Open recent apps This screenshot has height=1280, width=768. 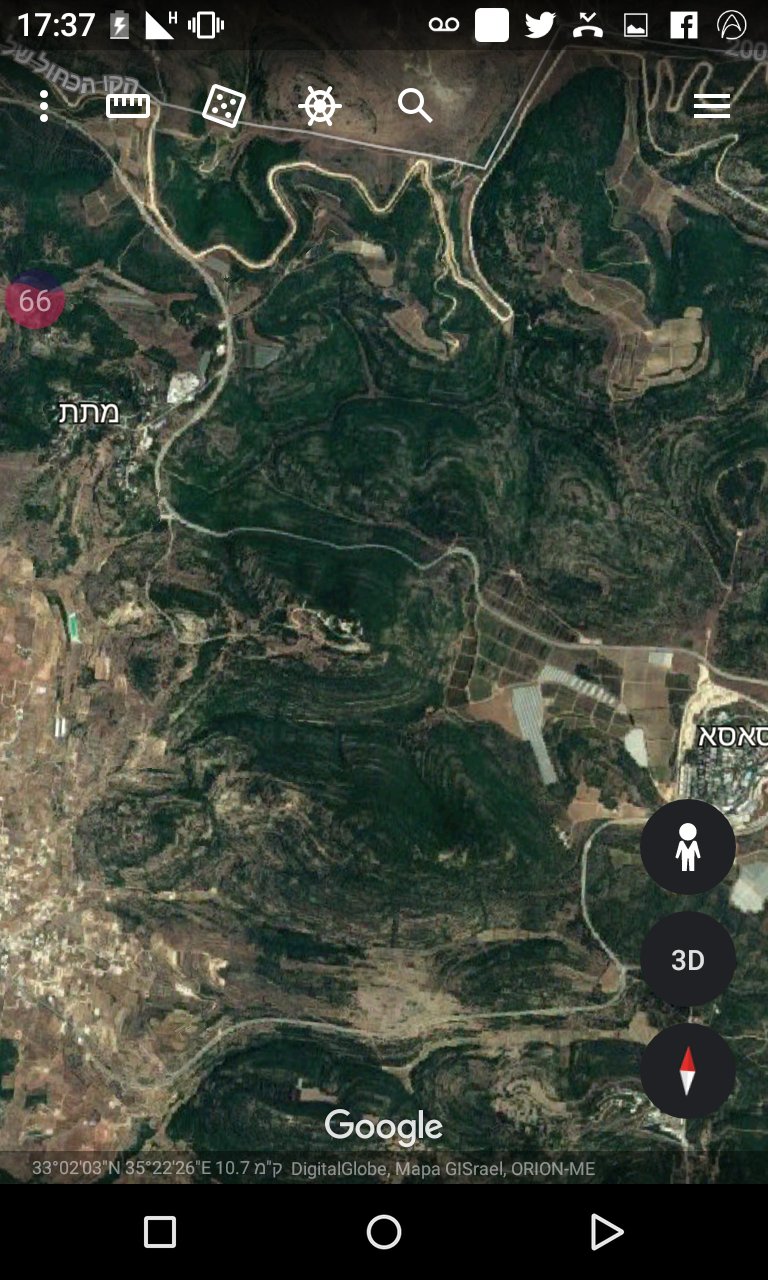click(x=160, y=1232)
